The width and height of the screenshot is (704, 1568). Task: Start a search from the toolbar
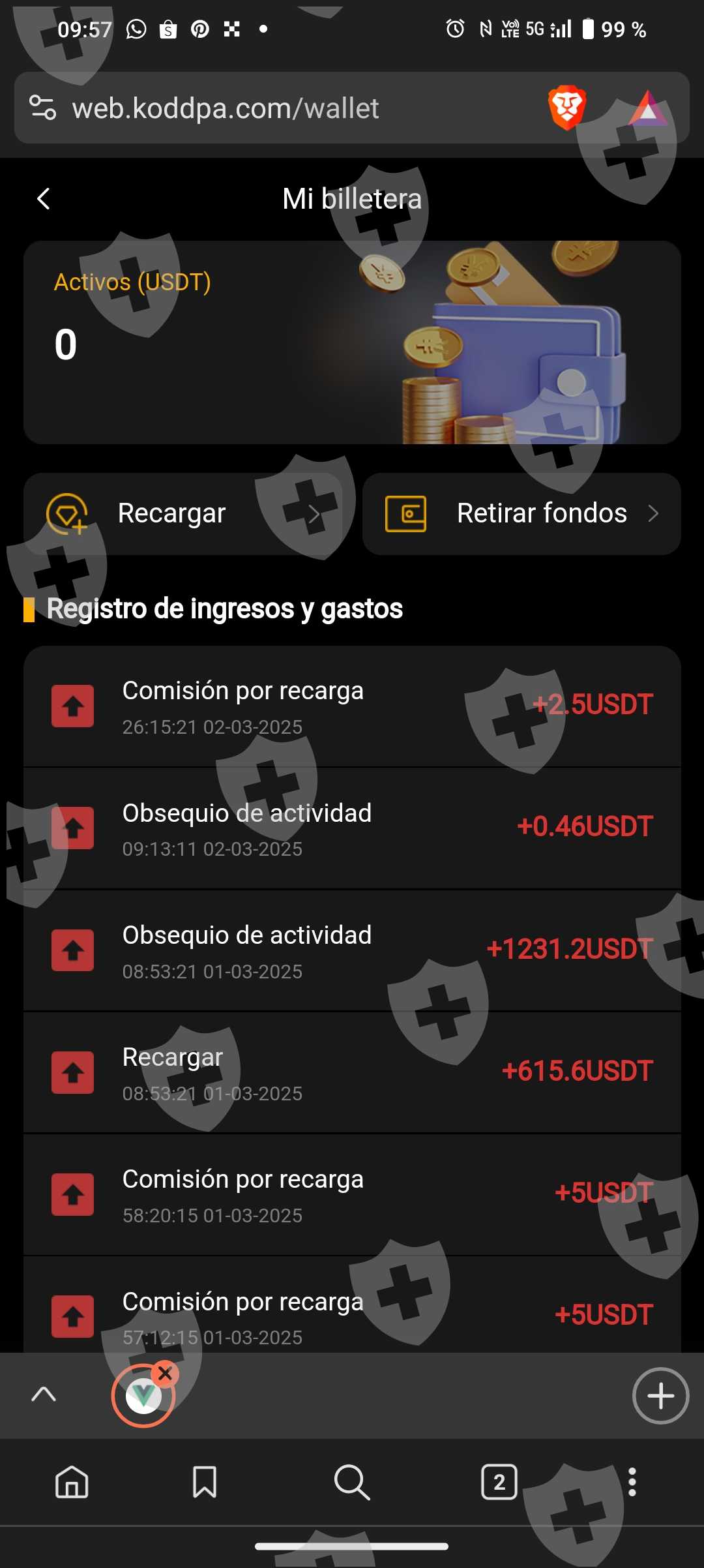(352, 1482)
